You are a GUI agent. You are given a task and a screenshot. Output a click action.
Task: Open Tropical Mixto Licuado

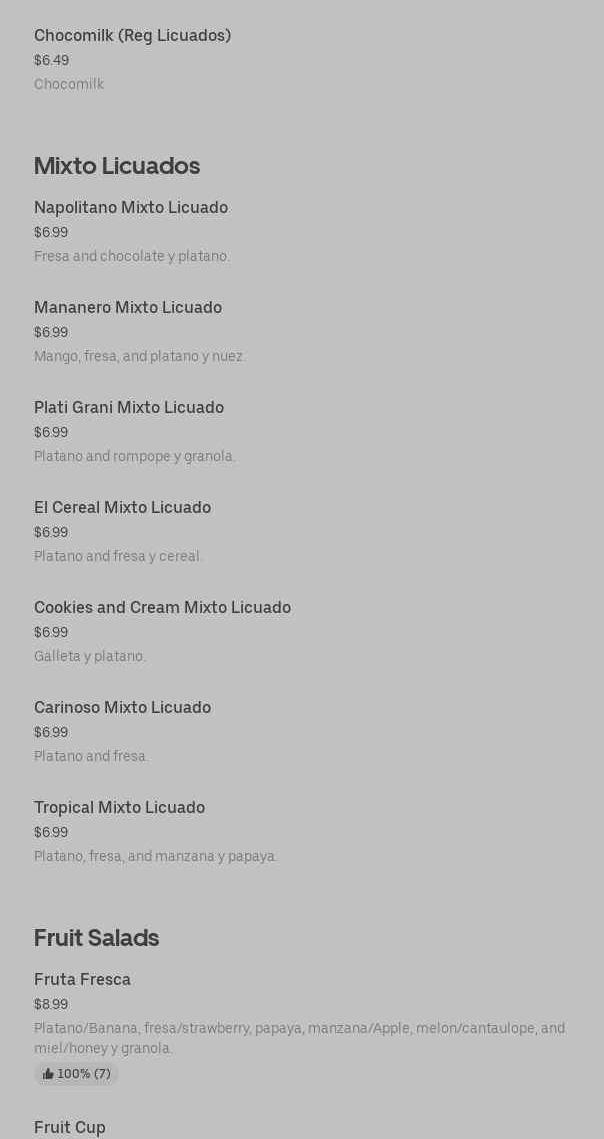tap(119, 808)
